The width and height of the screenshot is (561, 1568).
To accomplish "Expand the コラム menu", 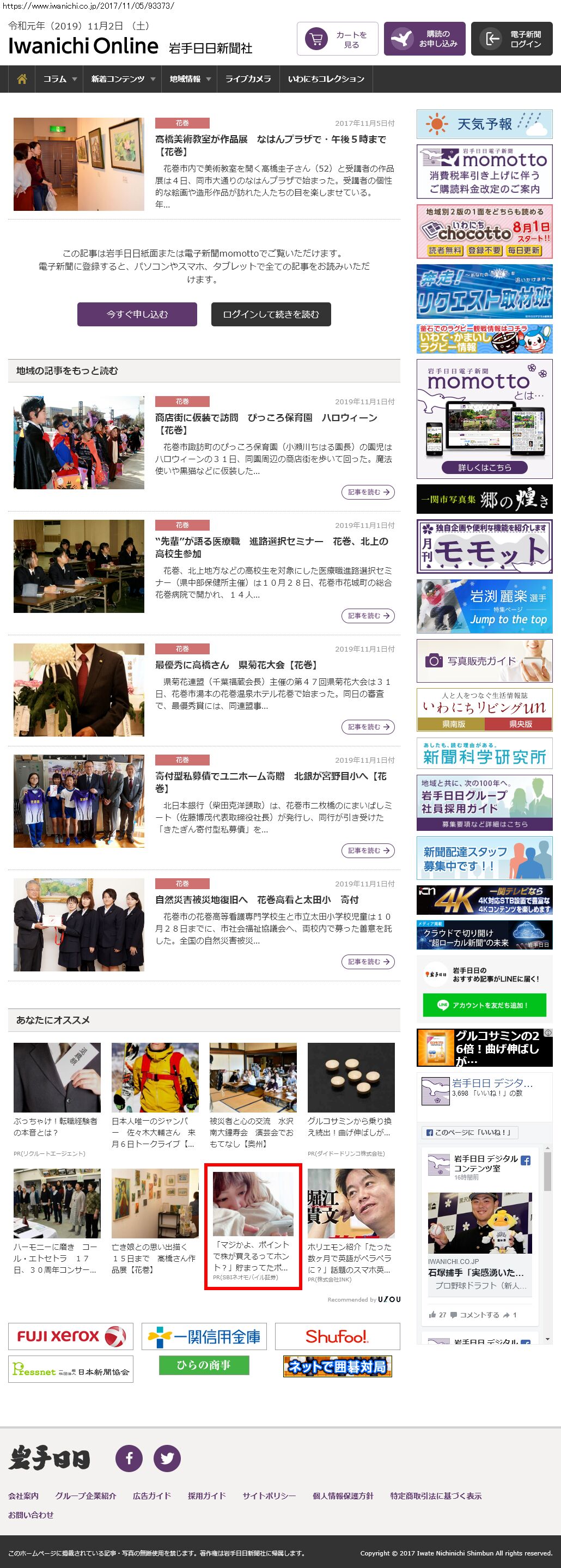I will pos(59,79).
